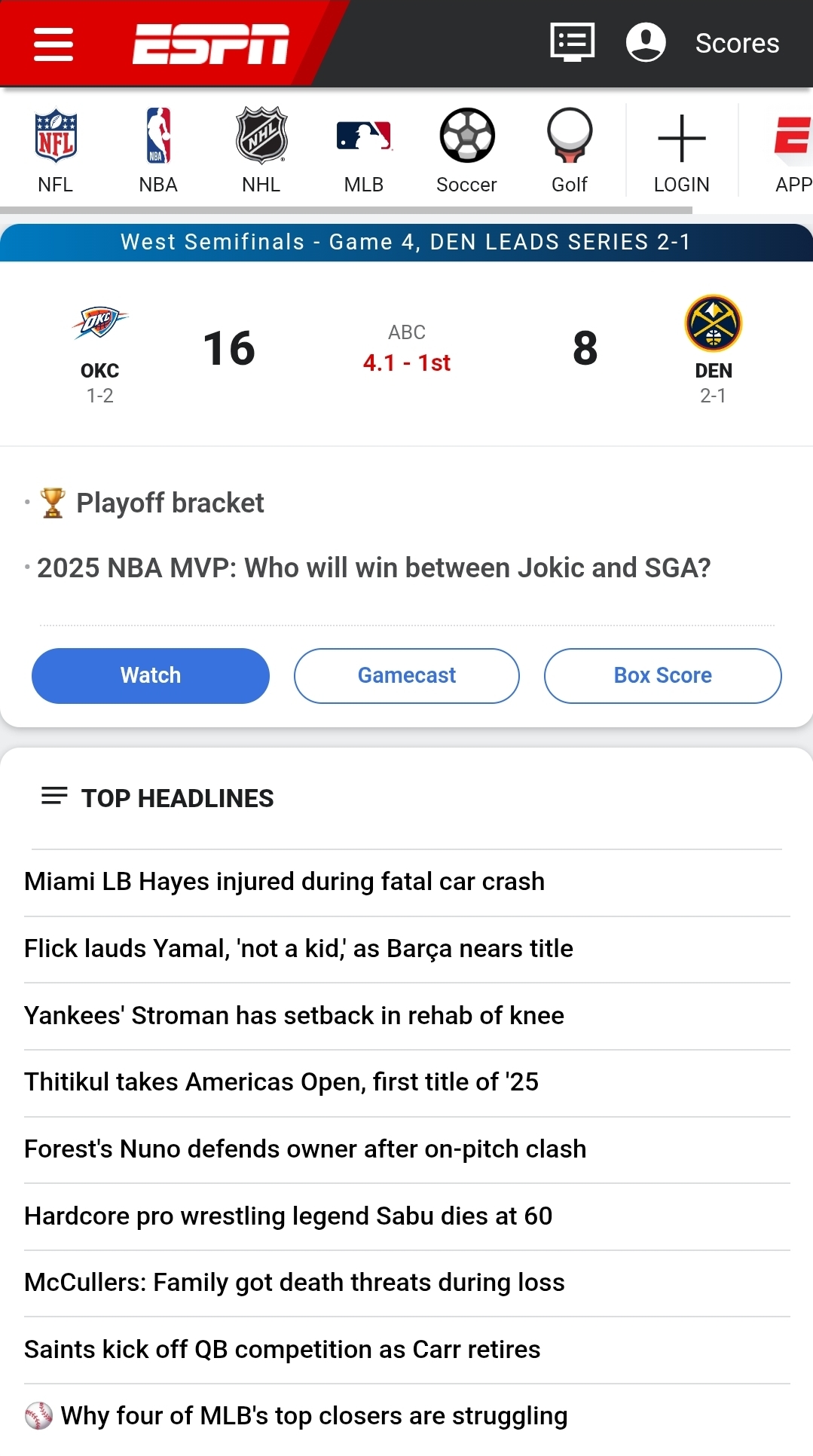Open the Golf section
Image resolution: width=813 pixels, height=1456 pixels.
(570, 151)
